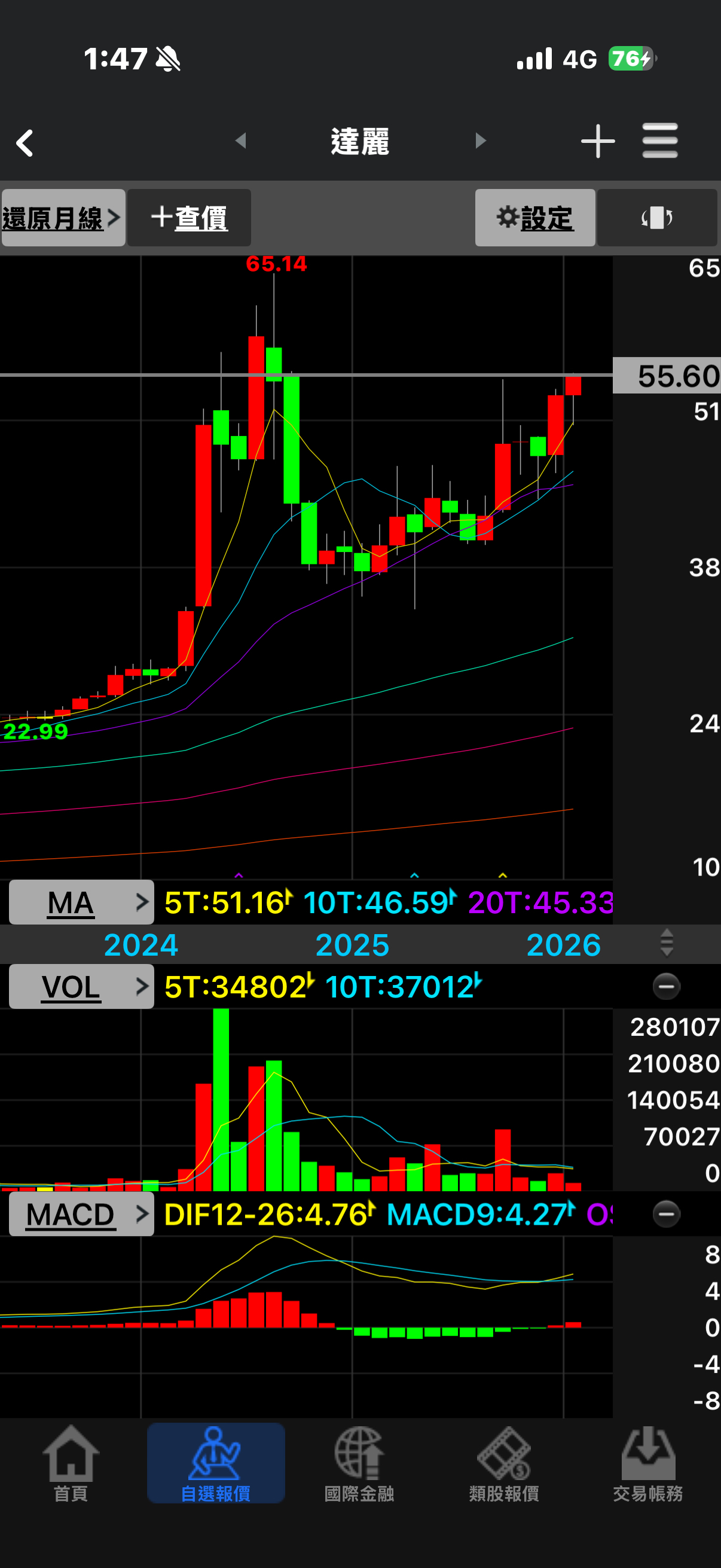Screen dimensions: 721x1568
Task: Rotate the chart to landscape view
Action: pyautogui.click(x=657, y=218)
